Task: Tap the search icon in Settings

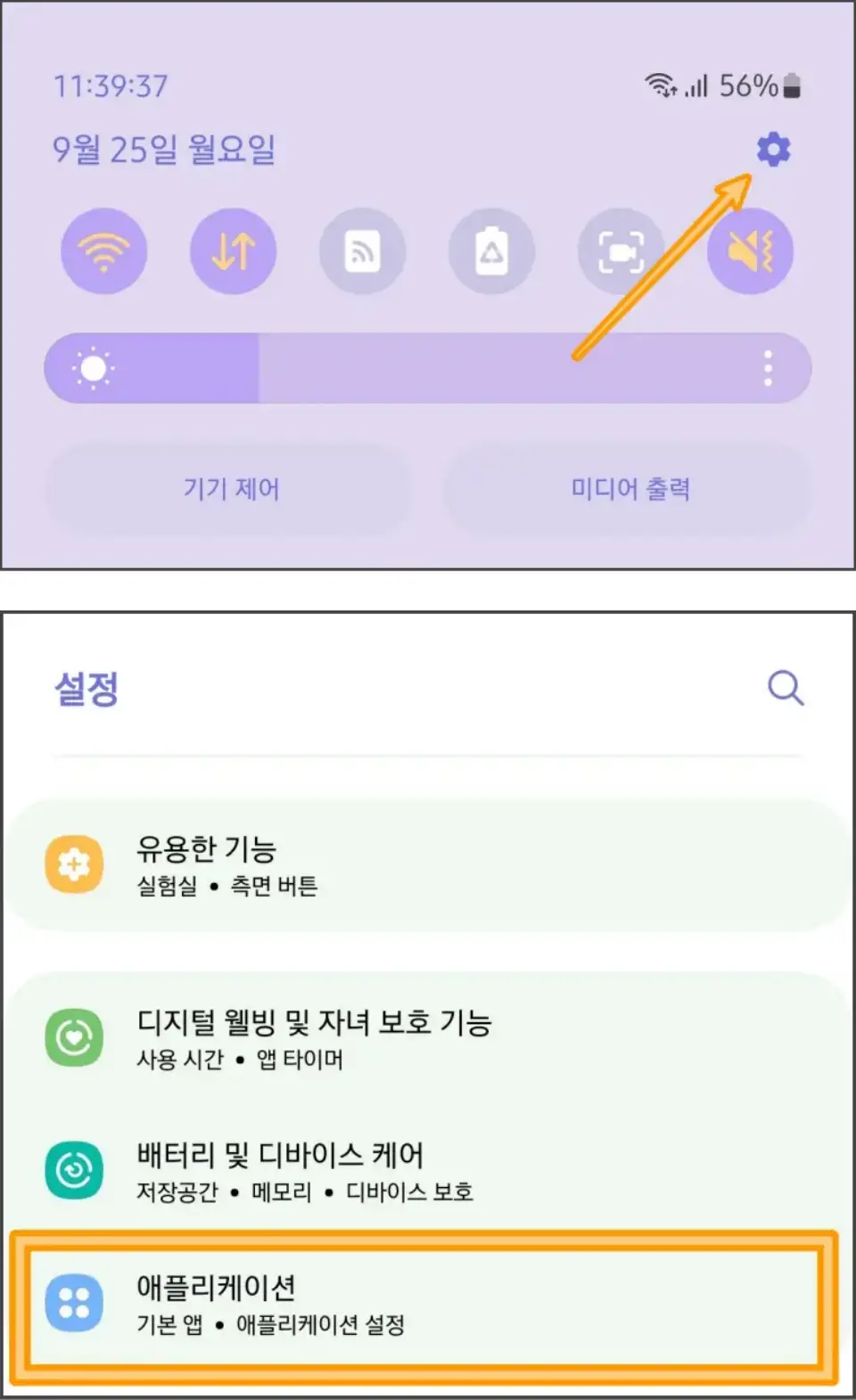Action: [x=786, y=687]
